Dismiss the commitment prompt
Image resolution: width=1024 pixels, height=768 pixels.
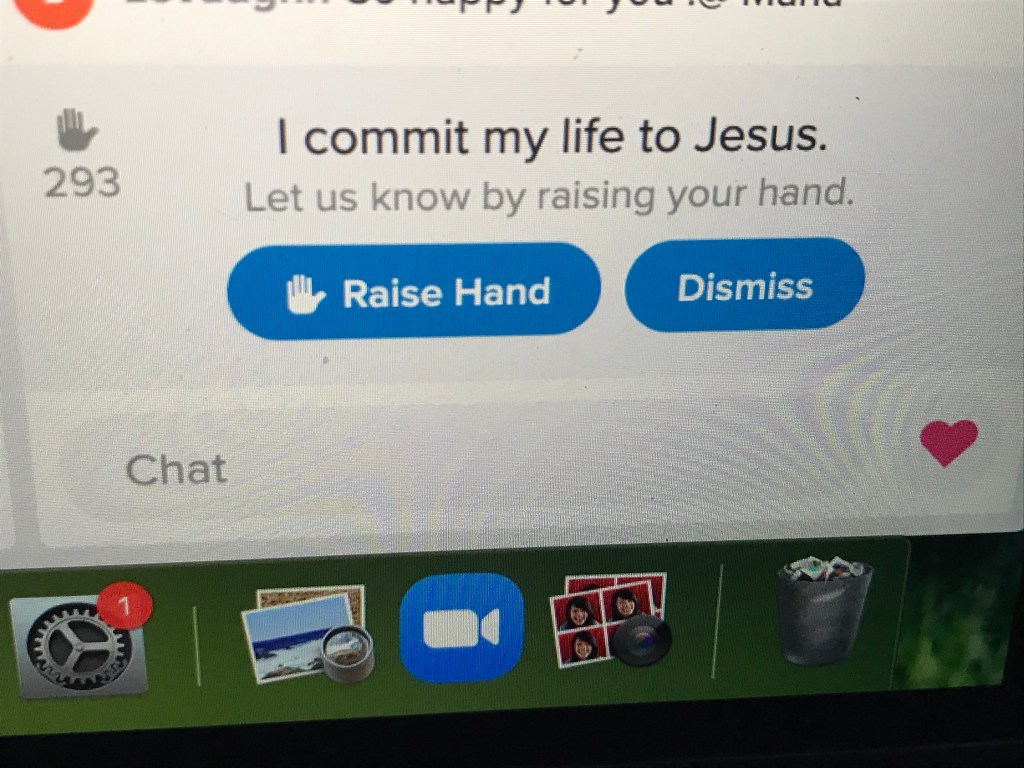tap(744, 288)
